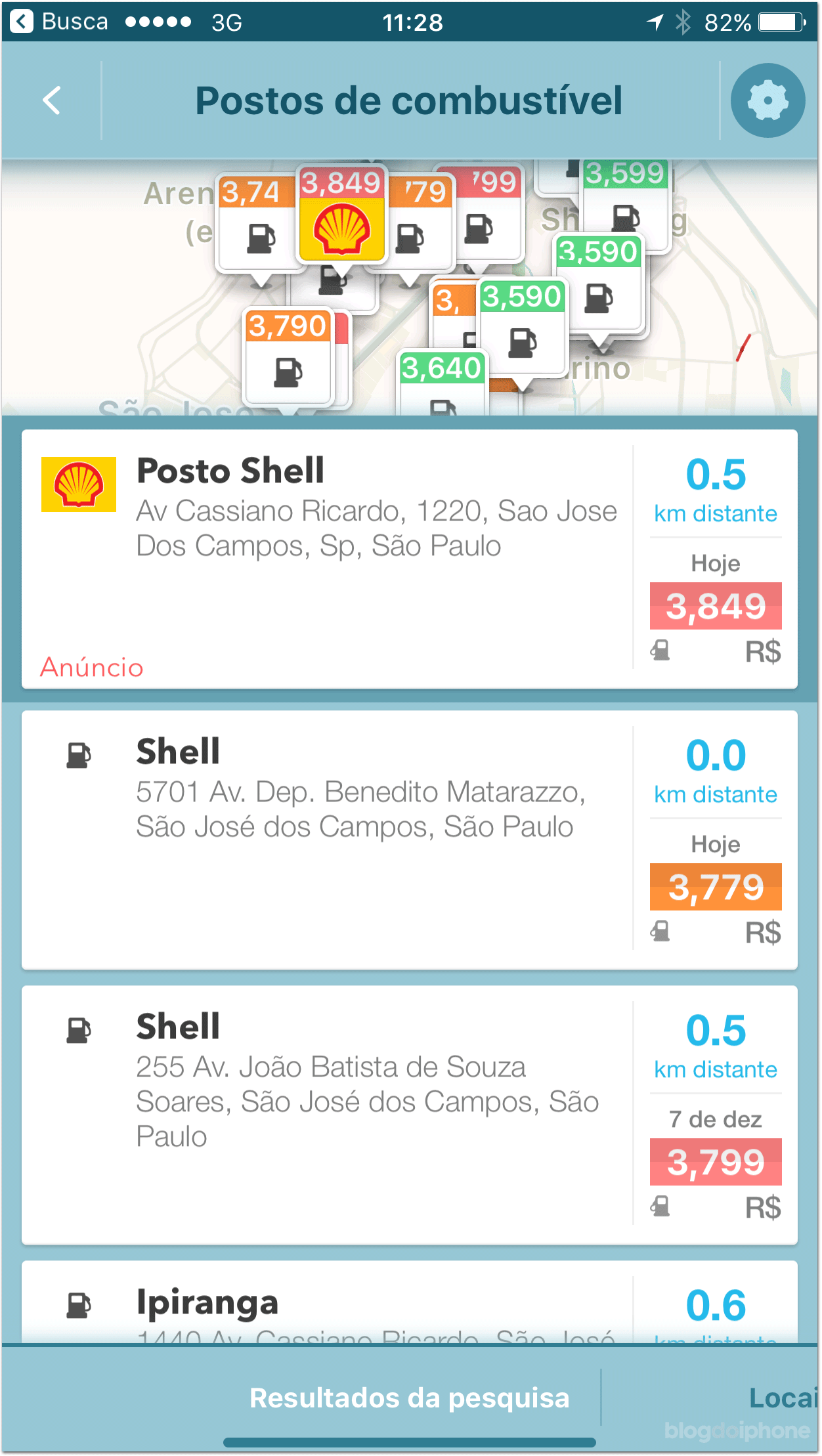822x1456 pixels.
Task: Open the Shell station on Av. João Batista
Action: 410,1115
